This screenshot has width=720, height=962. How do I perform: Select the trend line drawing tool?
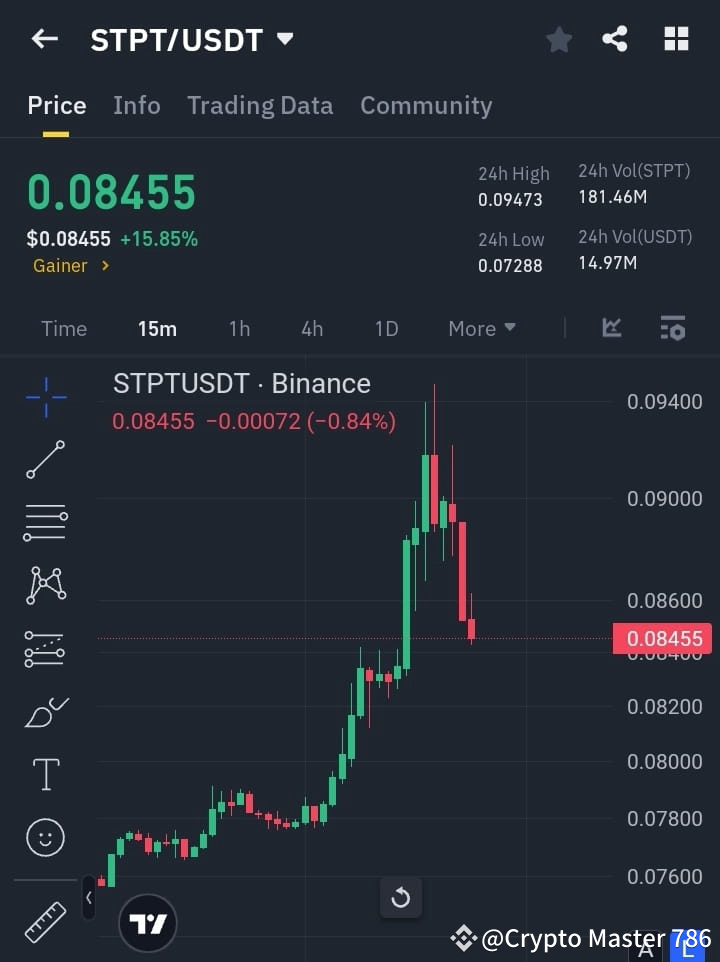coord(45,460)
